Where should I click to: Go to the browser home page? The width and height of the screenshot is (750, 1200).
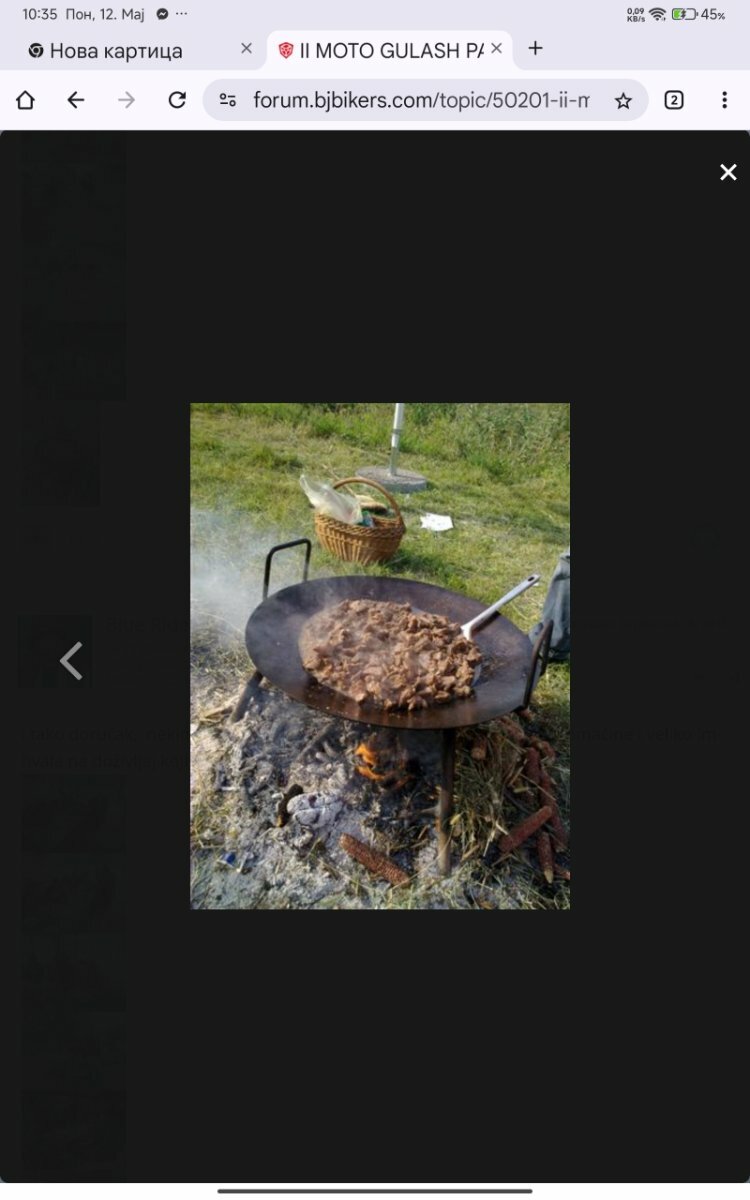26,100
